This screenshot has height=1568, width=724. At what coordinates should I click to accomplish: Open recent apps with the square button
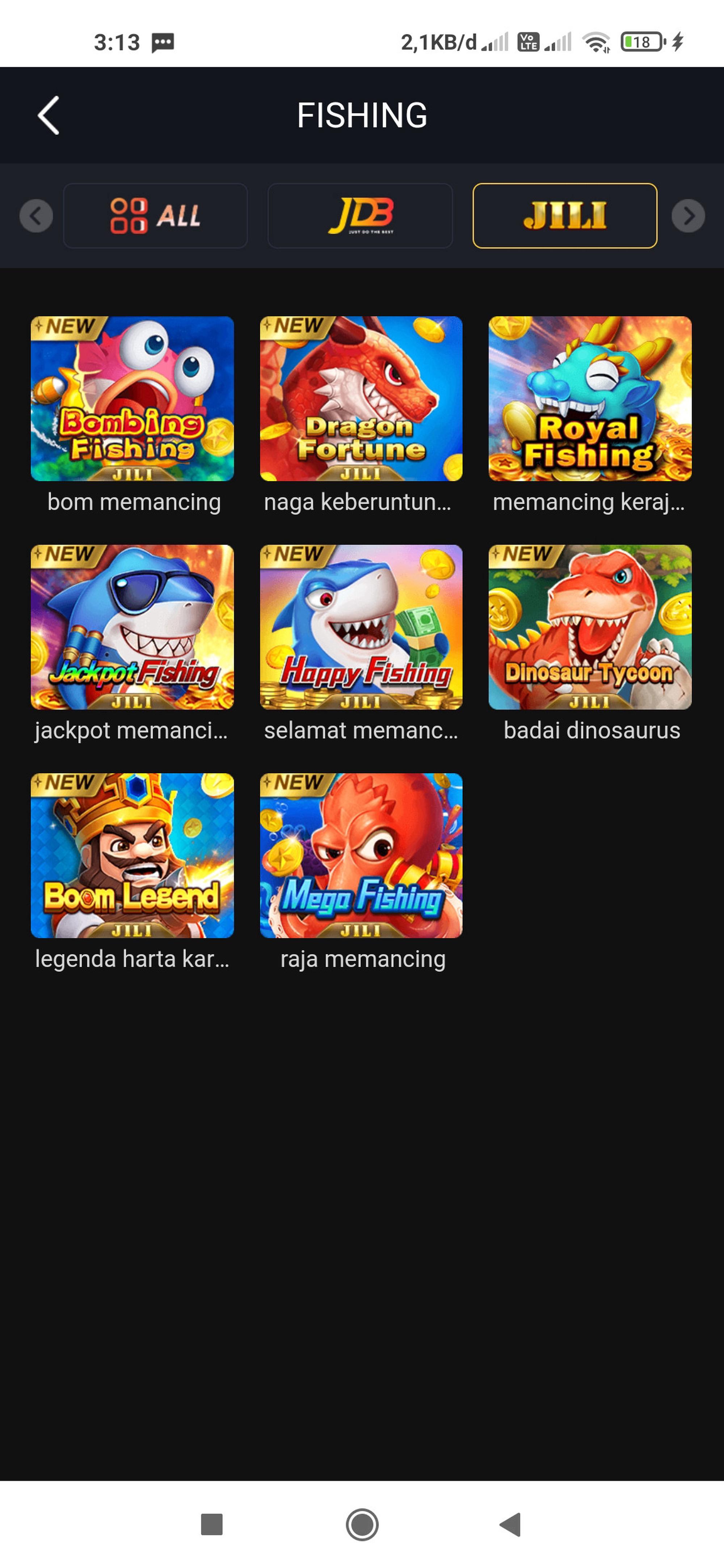[211, 1525]
